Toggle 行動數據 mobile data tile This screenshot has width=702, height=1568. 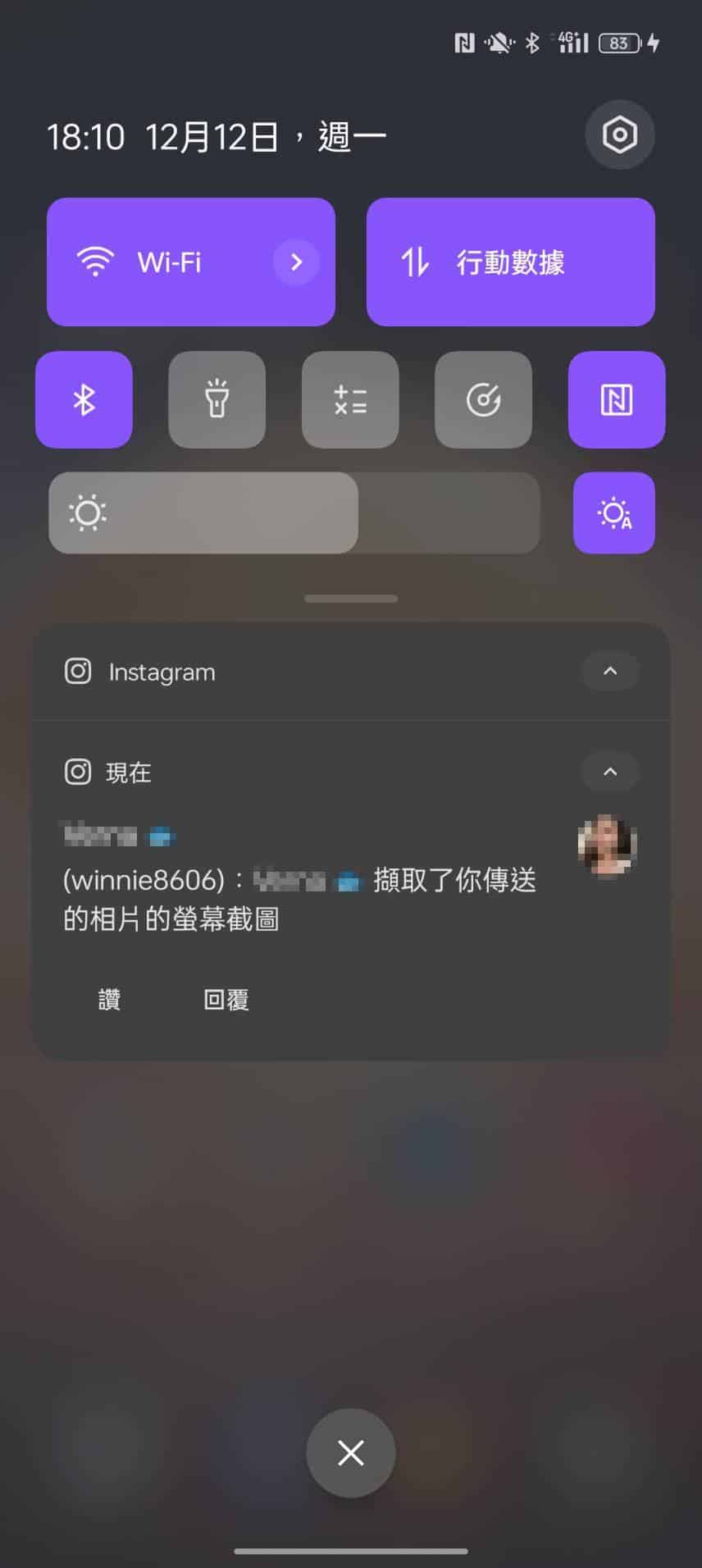[x=510, y=262]
